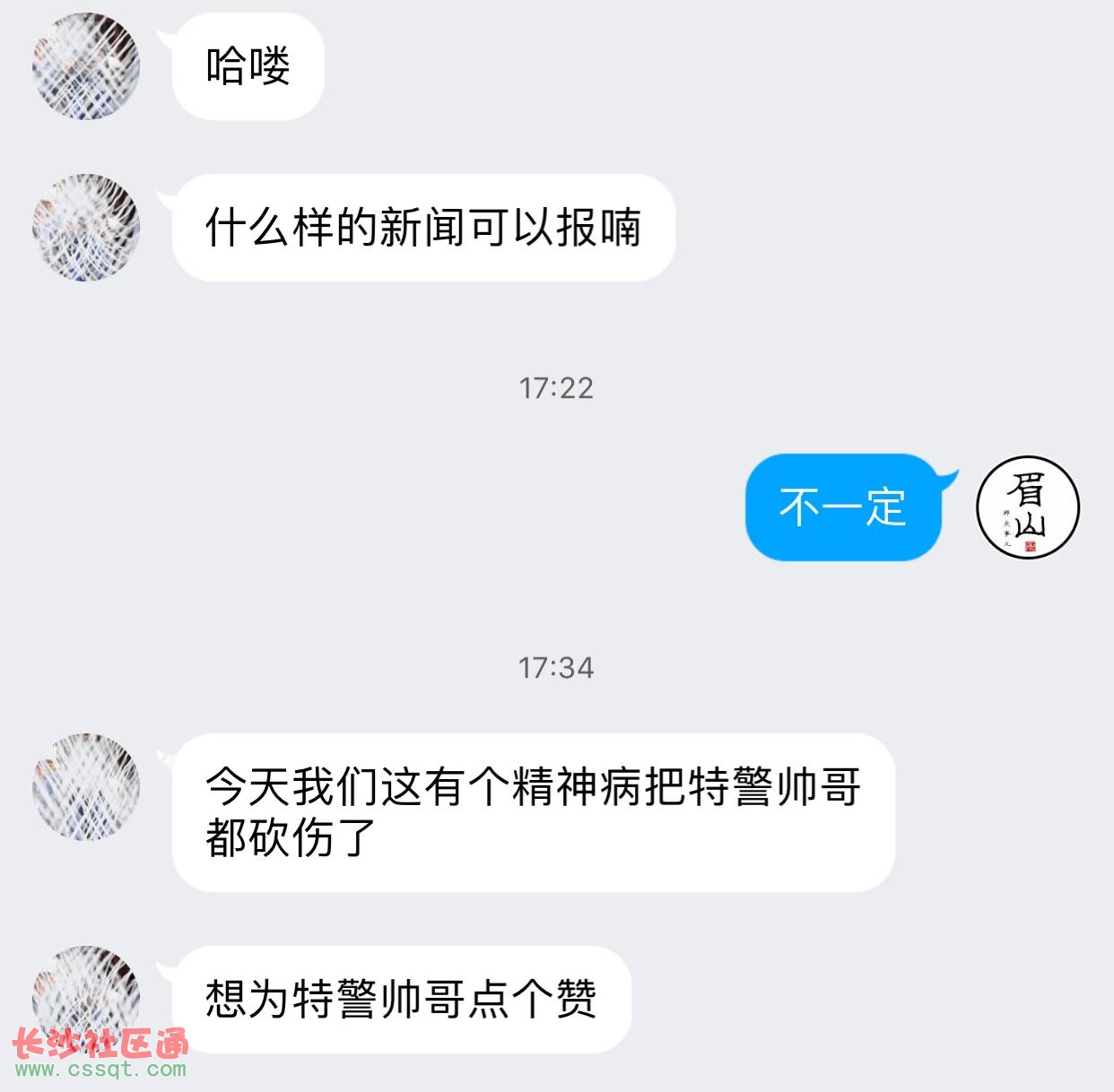Open the 眉山 avatar next to 不一定

(1027, 507)
